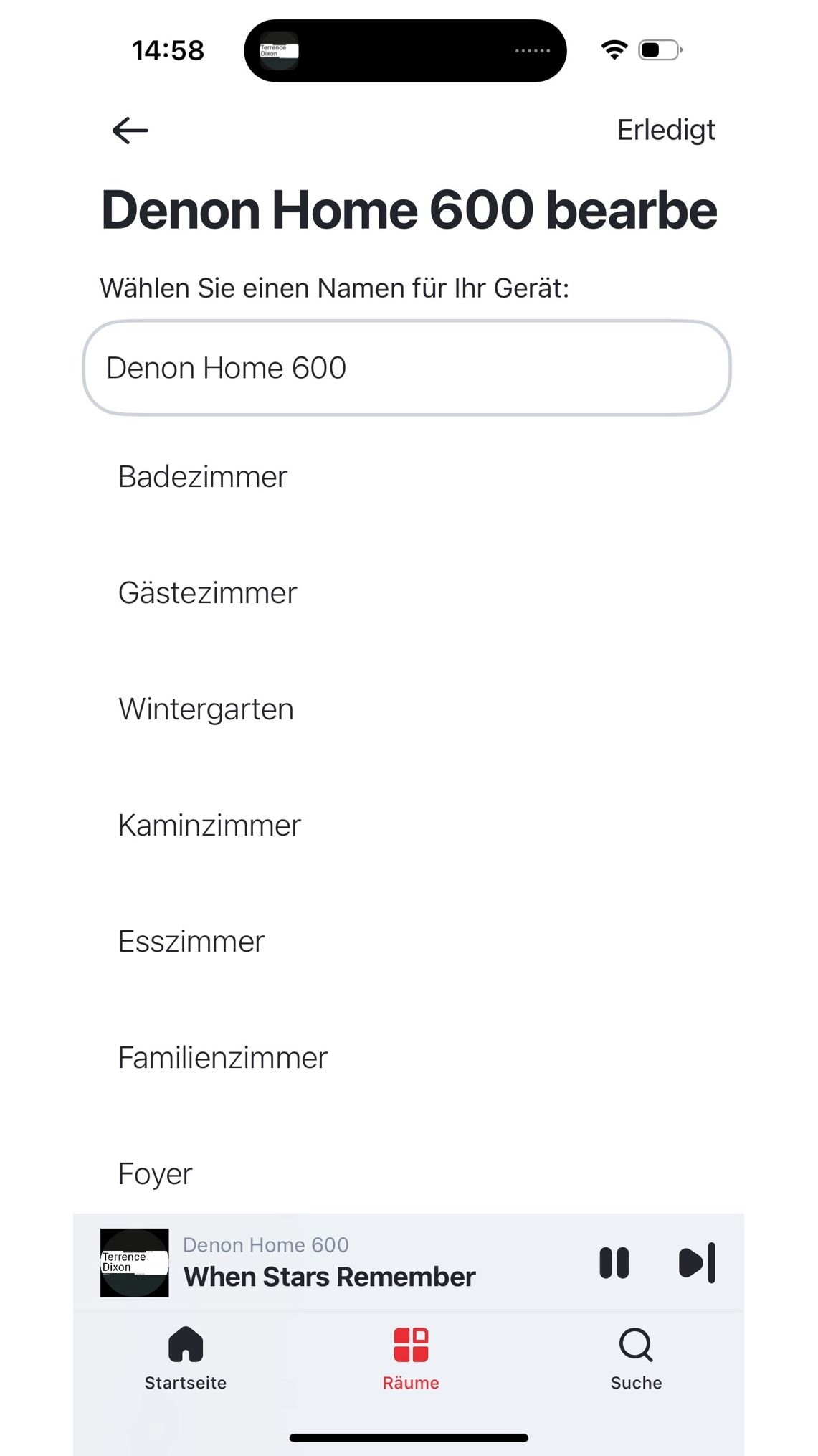Pause playback of When Stars Remember
818x1456 pixels.
[x=615, y=1263]
